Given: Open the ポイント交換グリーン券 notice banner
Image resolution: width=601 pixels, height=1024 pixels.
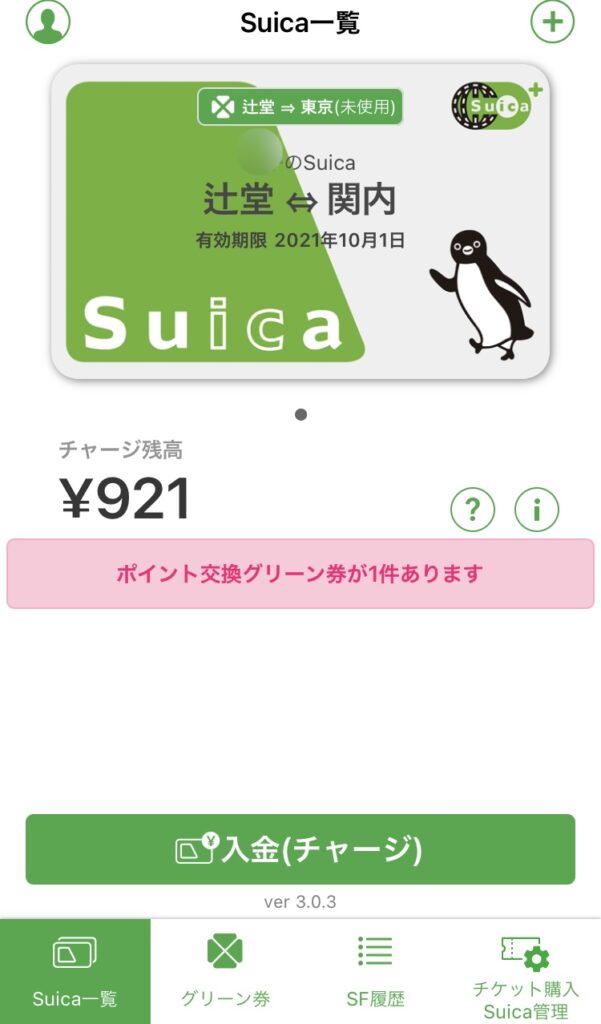Looking at the screenshot, I should click(300, 574).
